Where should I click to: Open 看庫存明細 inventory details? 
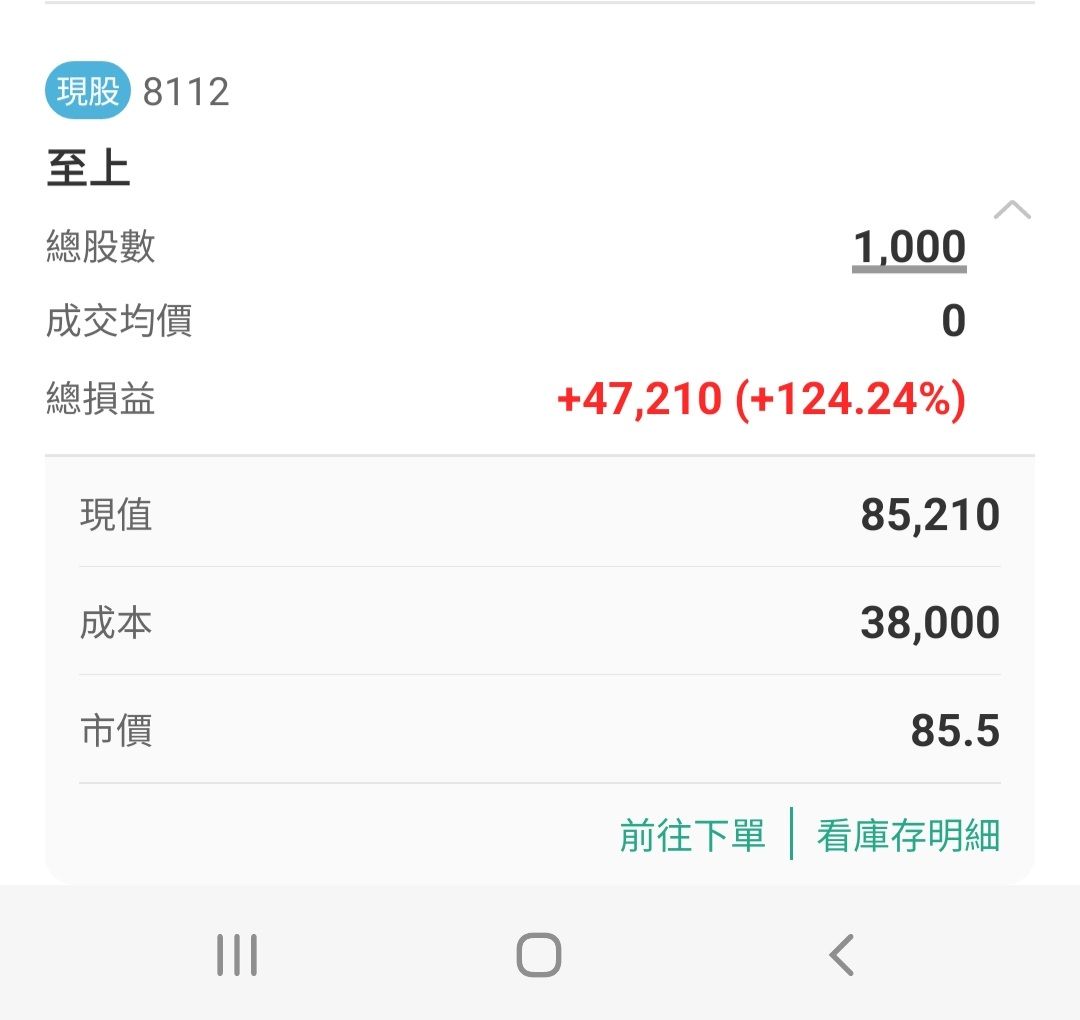[x=908, y=835]
